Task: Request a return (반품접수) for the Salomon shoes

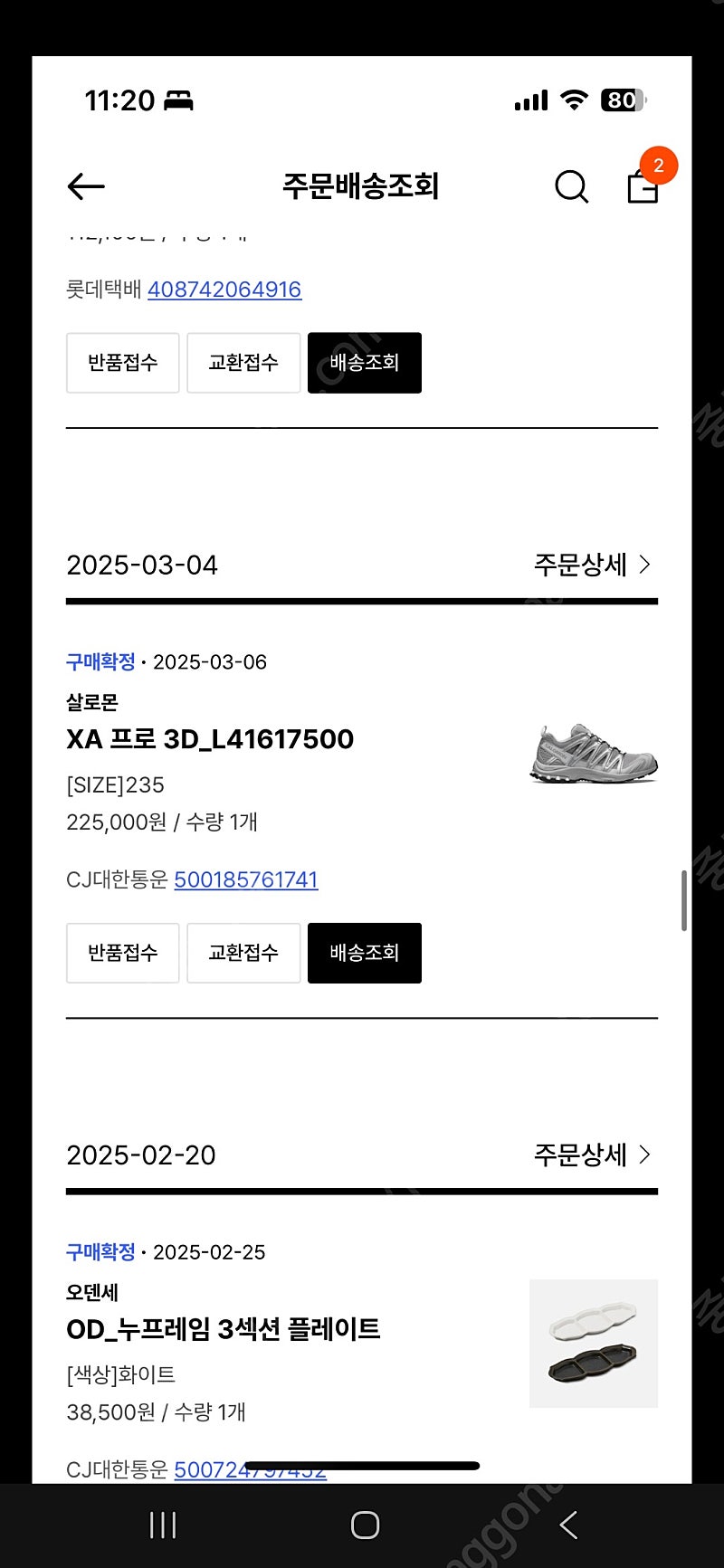Action: (123, 953)
